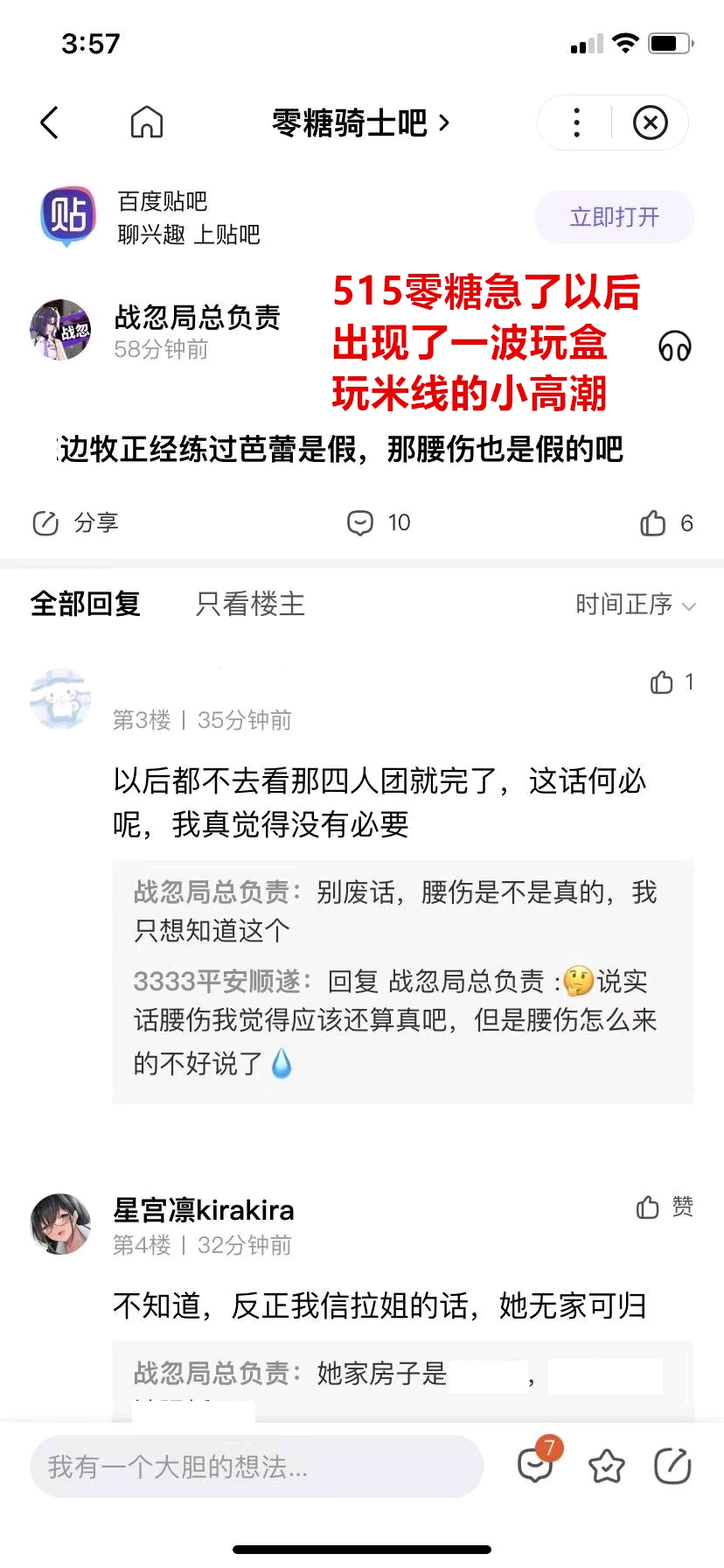The height and width of the screenshot is (1568, 724).
Task: Tap the reply input field
Action: pyautogui.click(x=256, y=1466)
